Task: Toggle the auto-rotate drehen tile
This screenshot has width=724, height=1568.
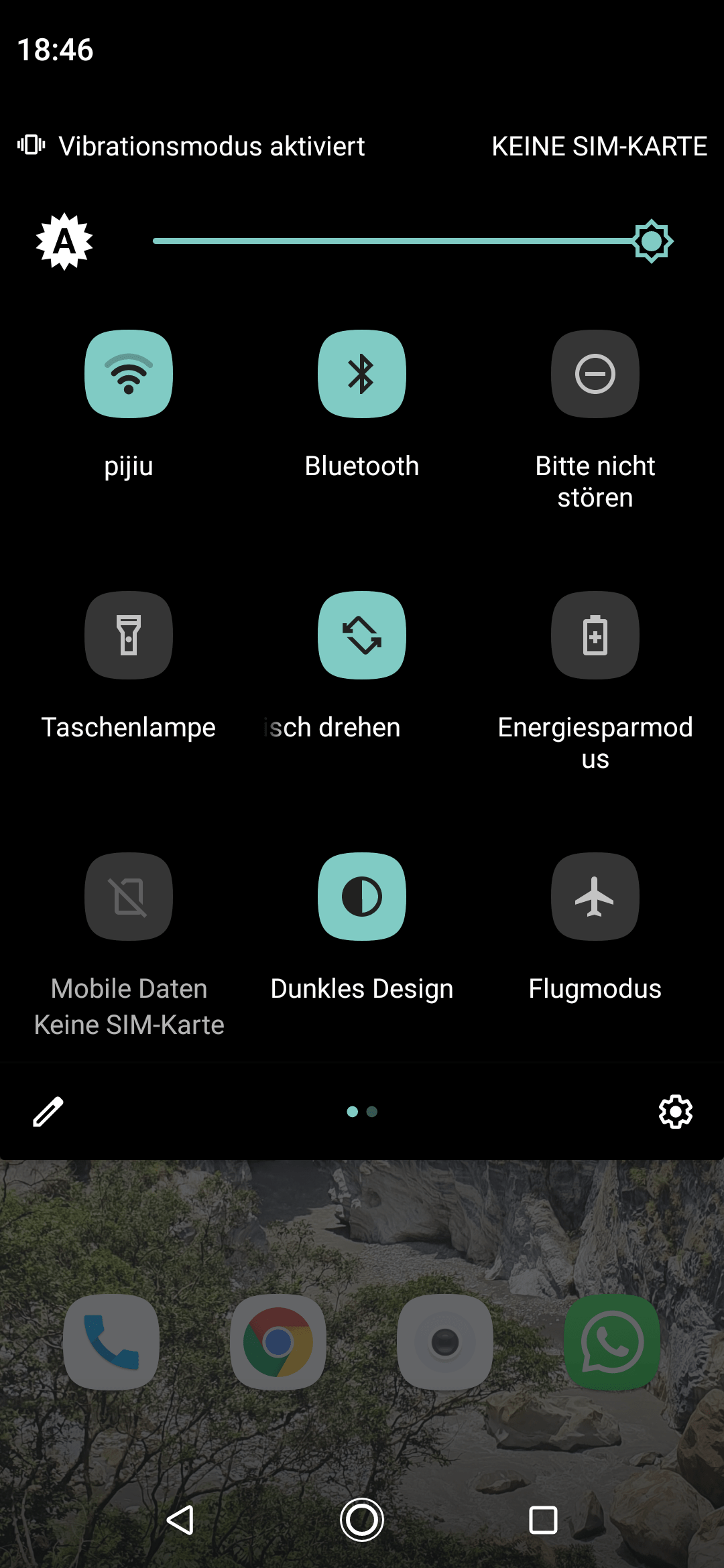Action: pyautogui.click(x=362, y=635)
